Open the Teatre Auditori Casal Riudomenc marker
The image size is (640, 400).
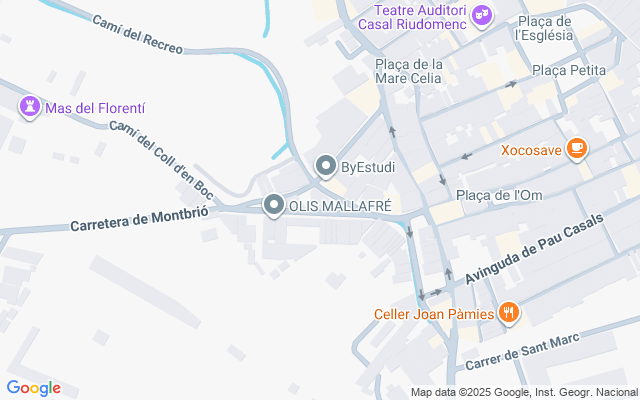pos(483,15)
